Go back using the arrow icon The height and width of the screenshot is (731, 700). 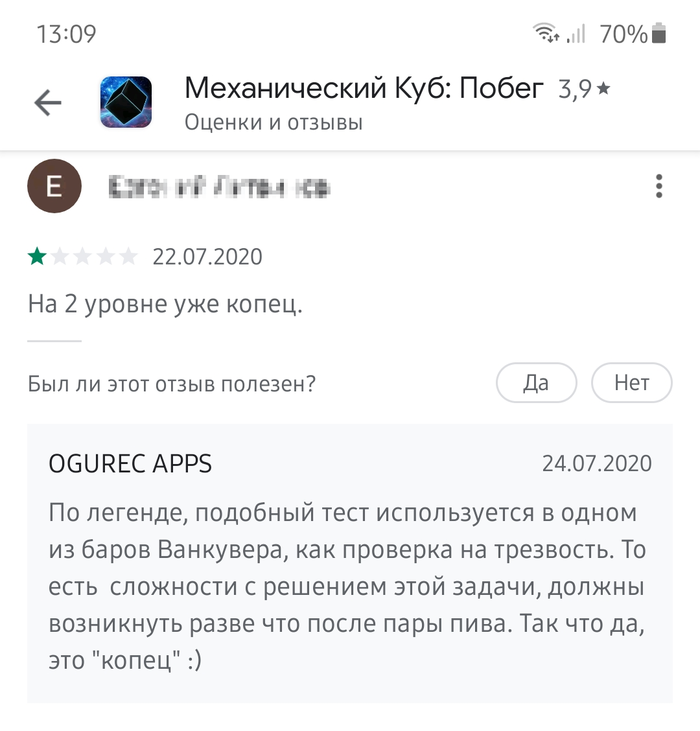coord(48,103)
